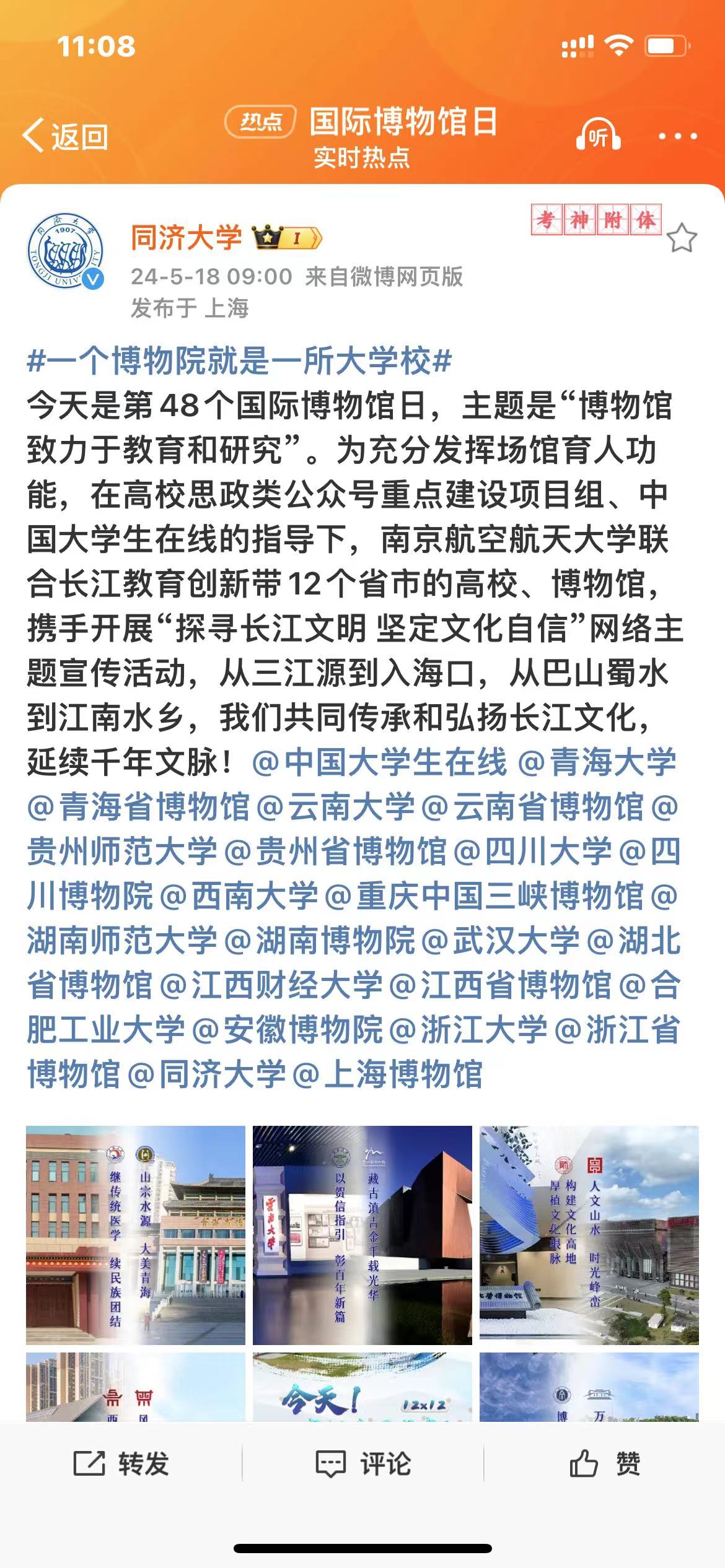Open hashtag 一个博物院就是一所大学校
This screenshot has height=1568, width=725.
[239, 361]
